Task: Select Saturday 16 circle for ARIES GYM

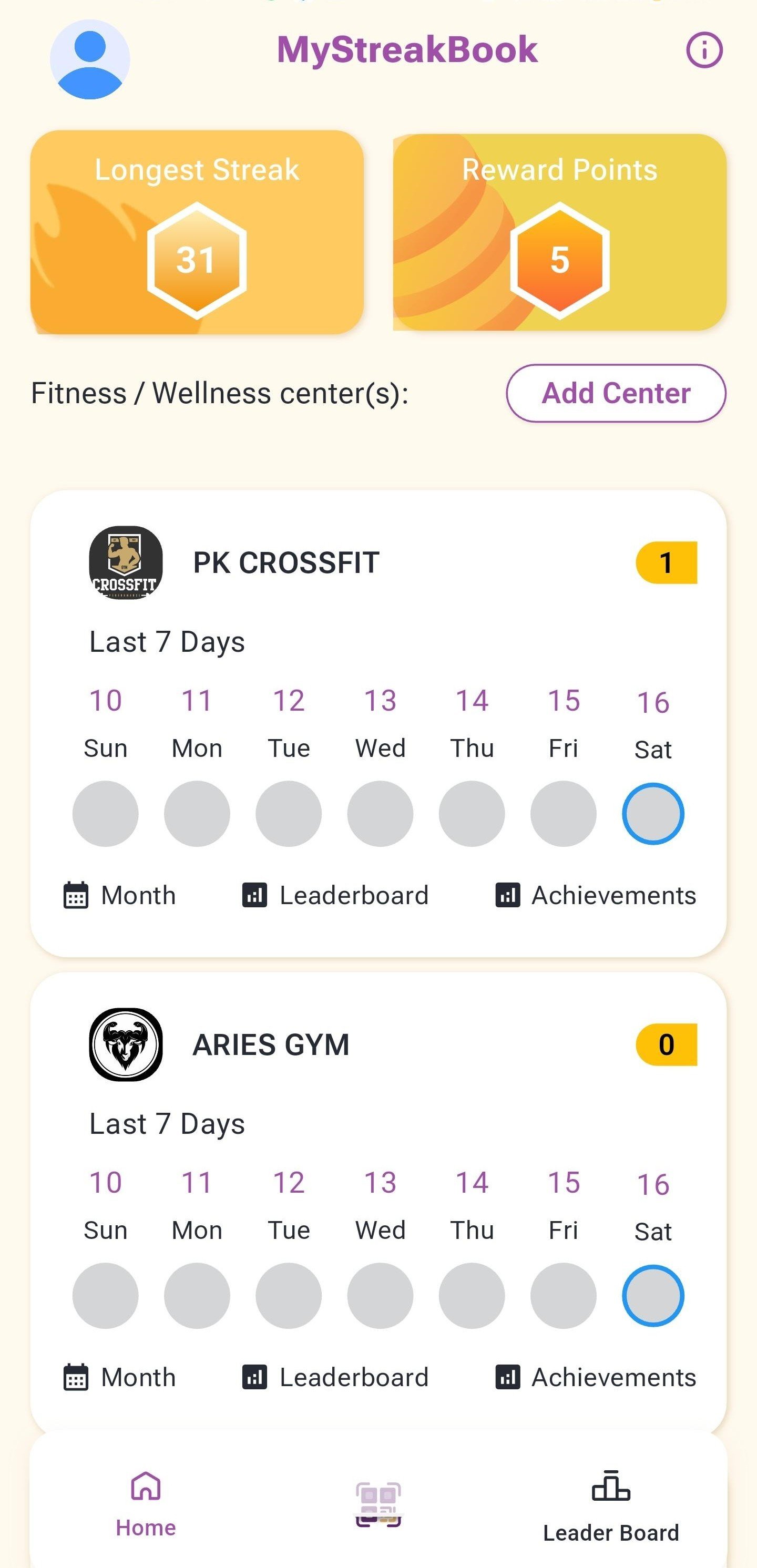Action: (x=653, y=1295)
